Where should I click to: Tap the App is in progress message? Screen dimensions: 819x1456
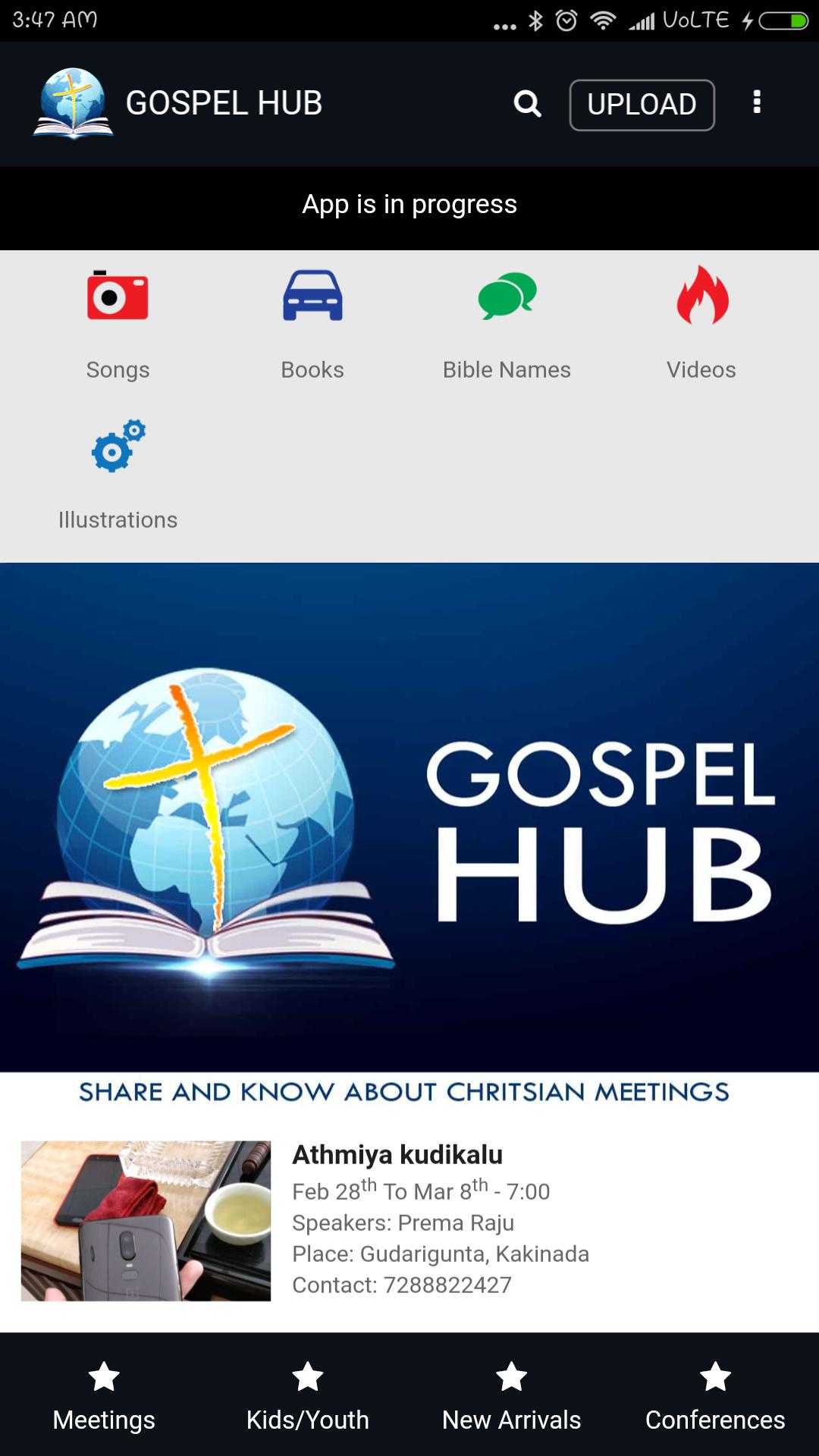point(409,205)
